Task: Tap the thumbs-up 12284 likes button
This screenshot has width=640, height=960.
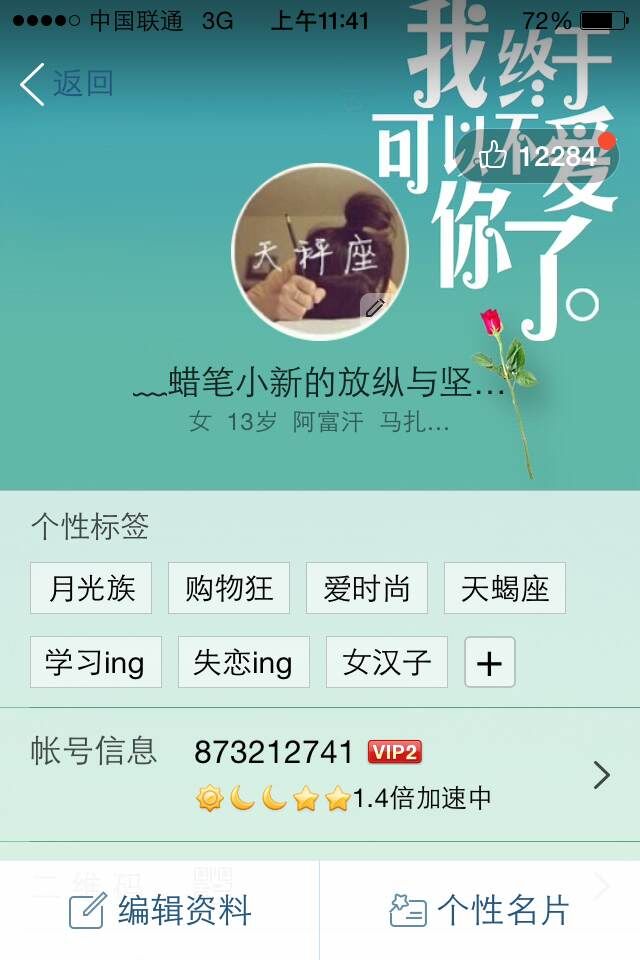Action: (x=537, y=156)
